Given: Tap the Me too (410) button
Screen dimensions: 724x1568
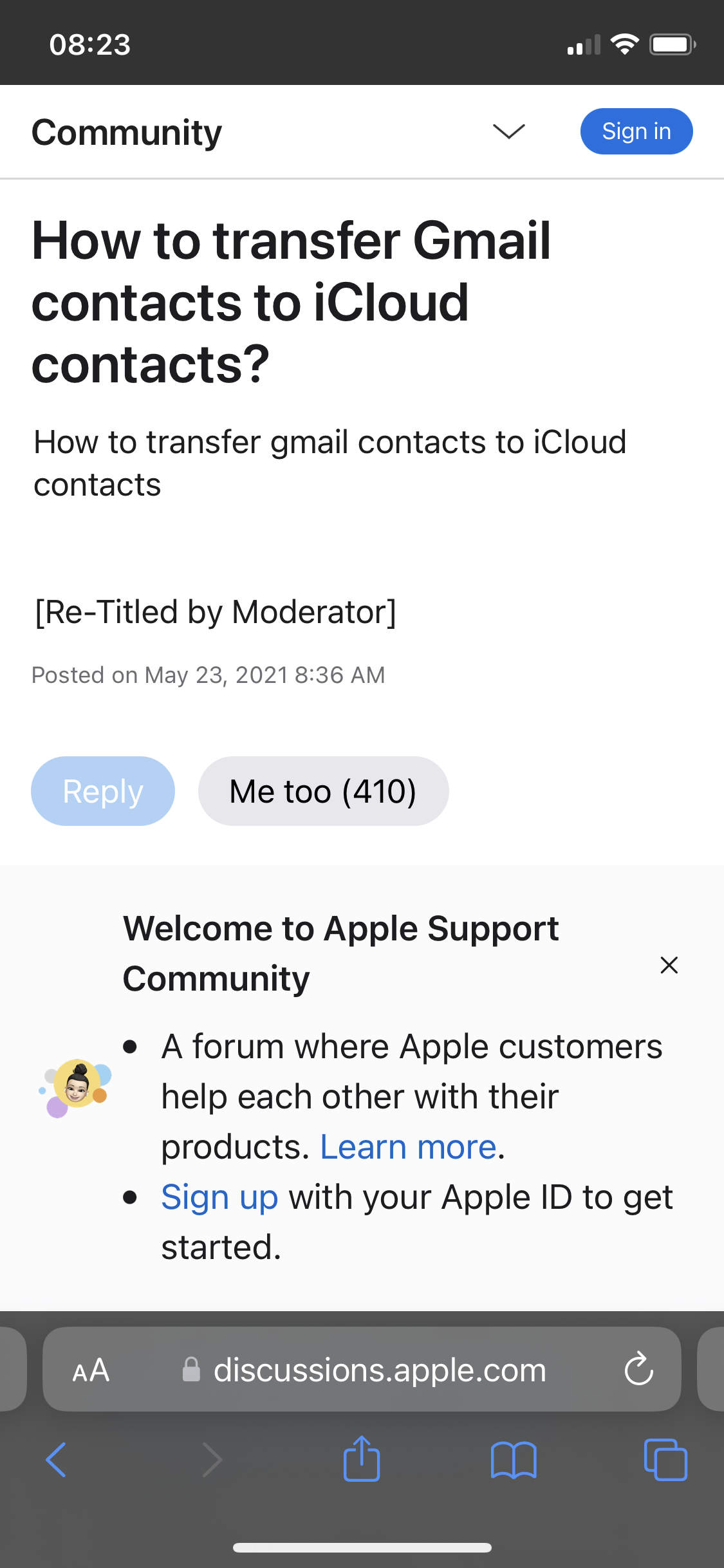Looking at the screenshot, I should pos(323,791).
